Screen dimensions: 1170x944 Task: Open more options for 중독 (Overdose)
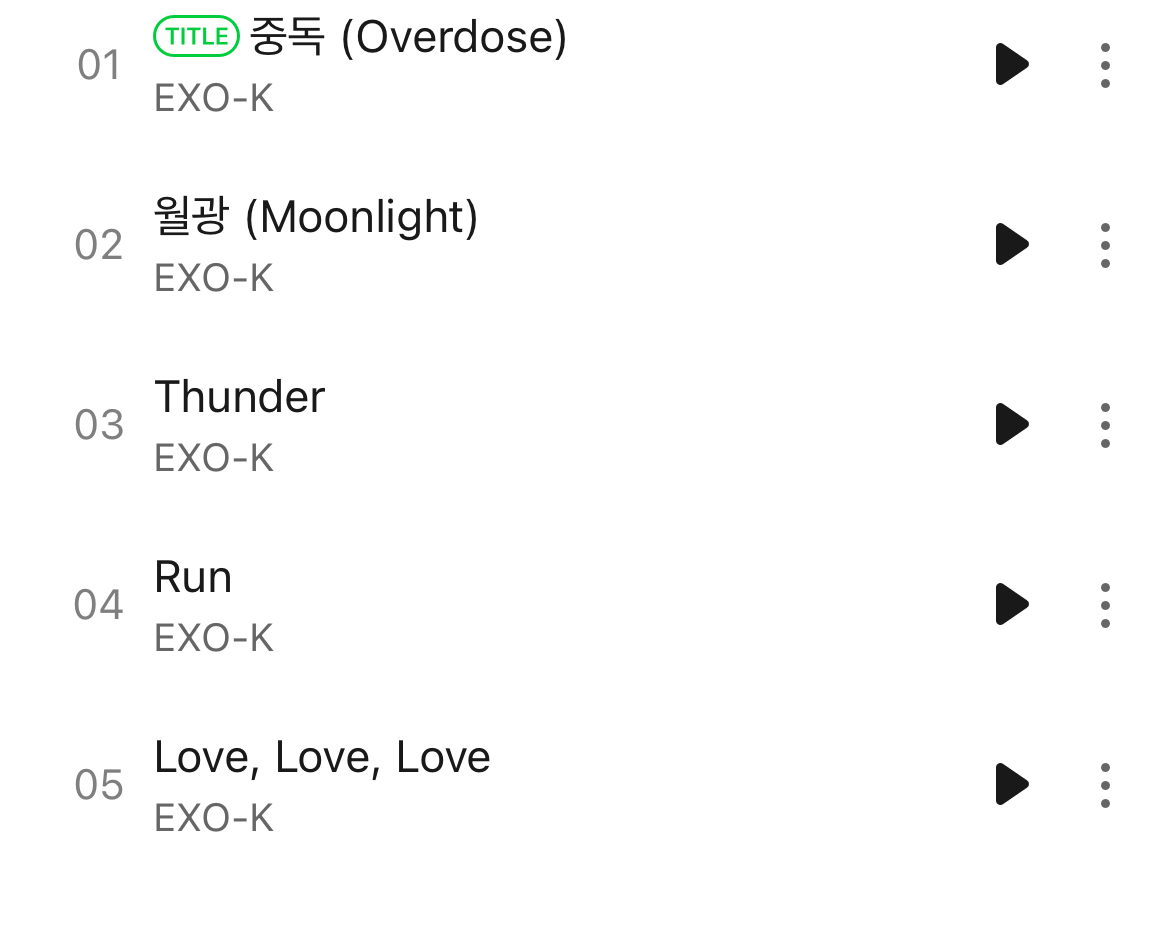click(1105, 65)
